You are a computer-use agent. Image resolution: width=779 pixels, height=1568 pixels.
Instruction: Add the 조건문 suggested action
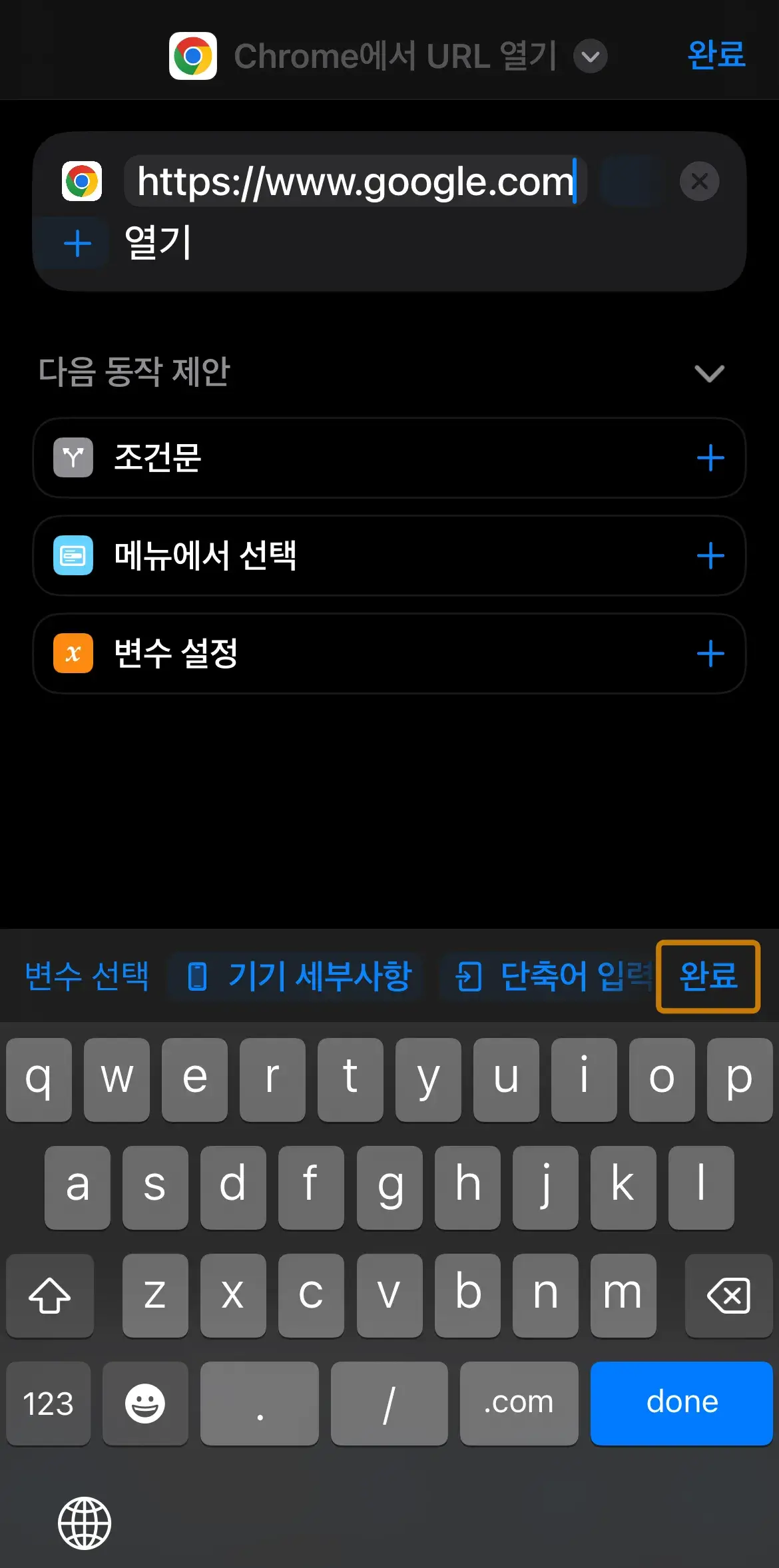pyautogui.click(x=710, y=458)
